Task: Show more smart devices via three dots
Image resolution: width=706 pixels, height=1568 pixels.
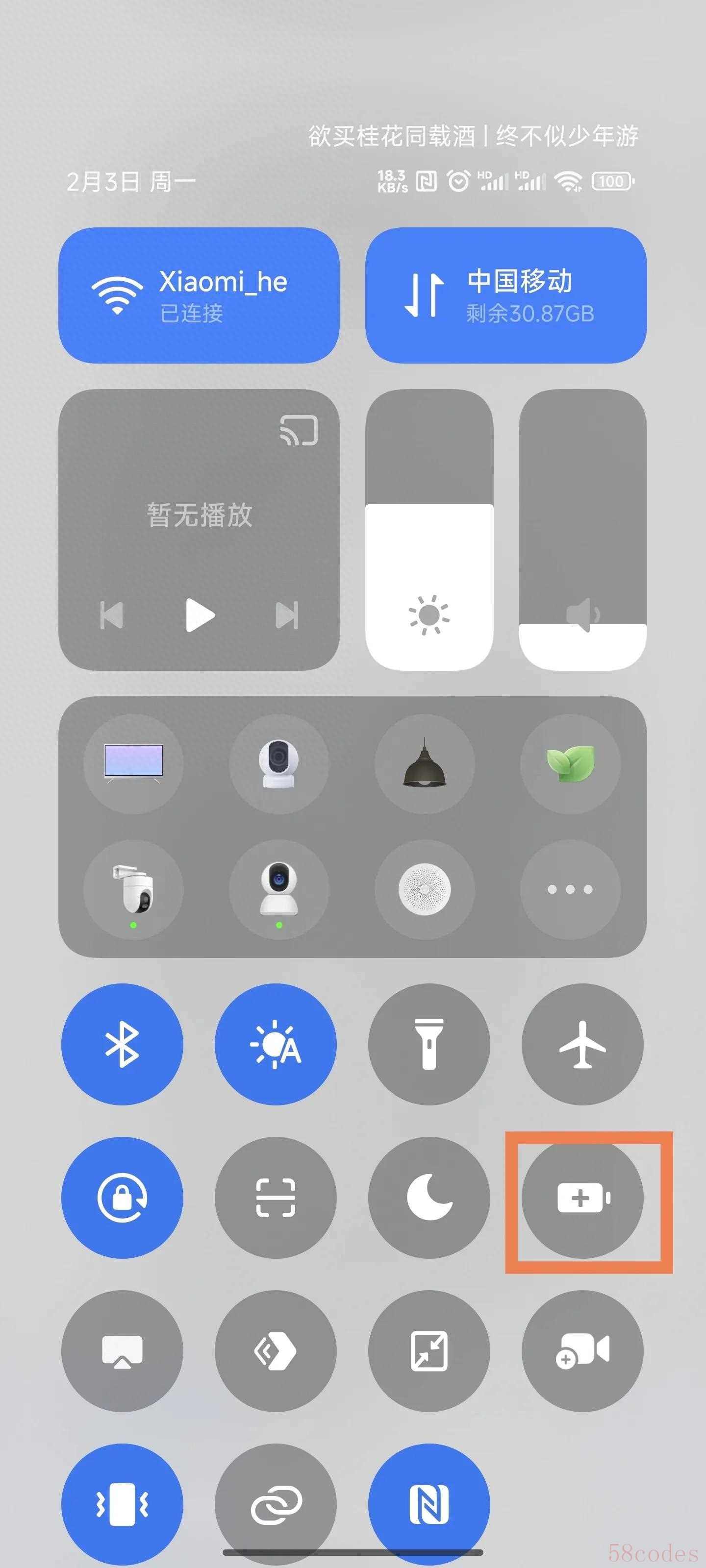Action: (570, 889)
